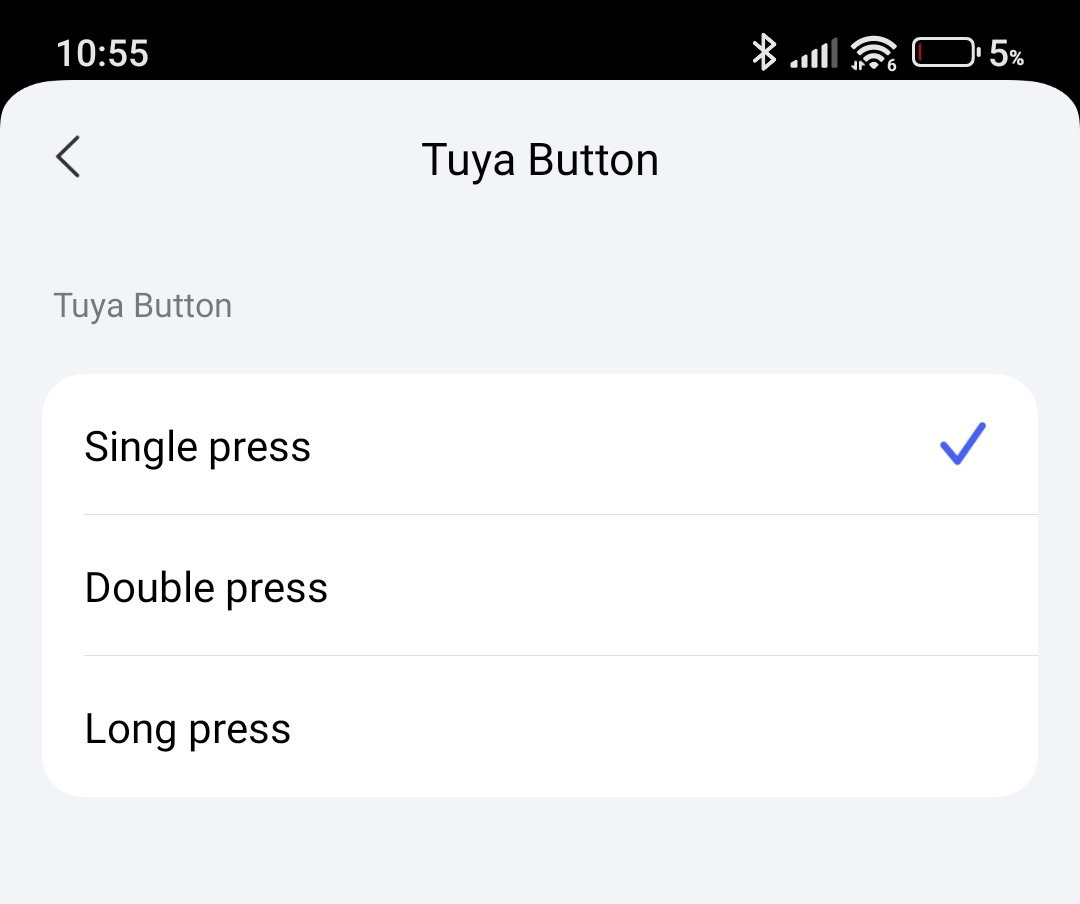The width and height of the screenshot is (1080, 904).
Task: Go back from Tuya Button screen
Action: coord(68,158)
